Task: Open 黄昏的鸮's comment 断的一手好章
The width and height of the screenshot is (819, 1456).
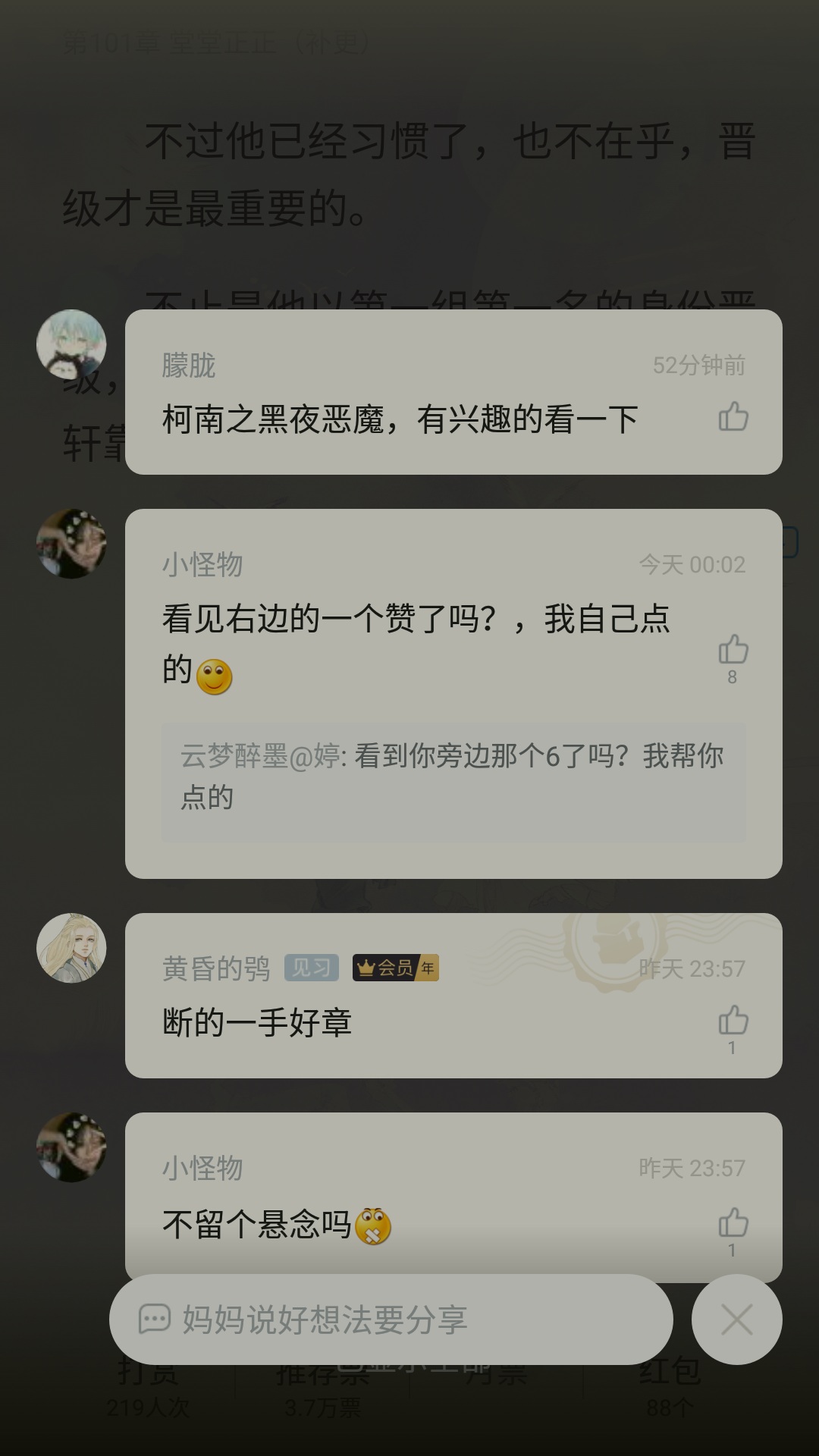Action: point(258,1022)
